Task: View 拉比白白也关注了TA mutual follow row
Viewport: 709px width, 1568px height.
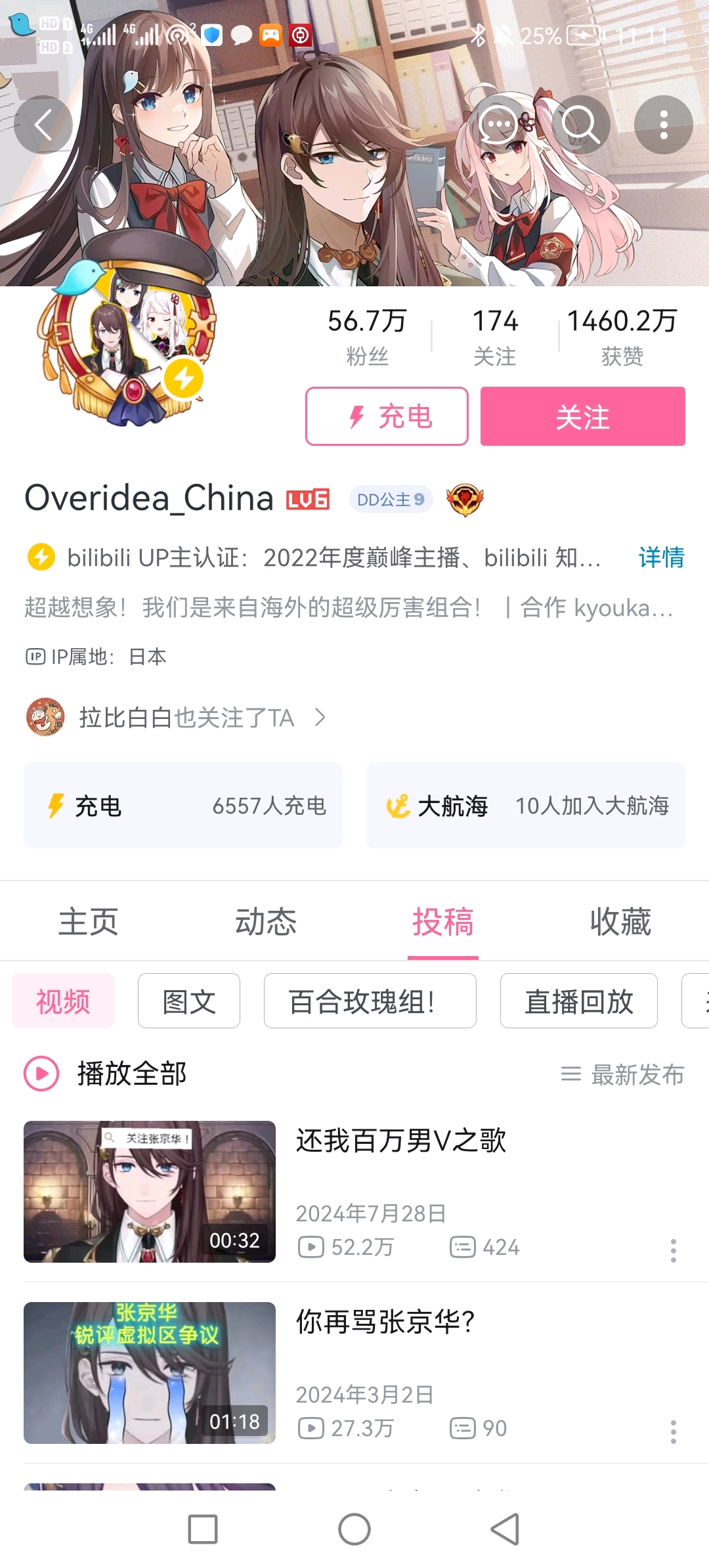Action: (x=177, y=718)
